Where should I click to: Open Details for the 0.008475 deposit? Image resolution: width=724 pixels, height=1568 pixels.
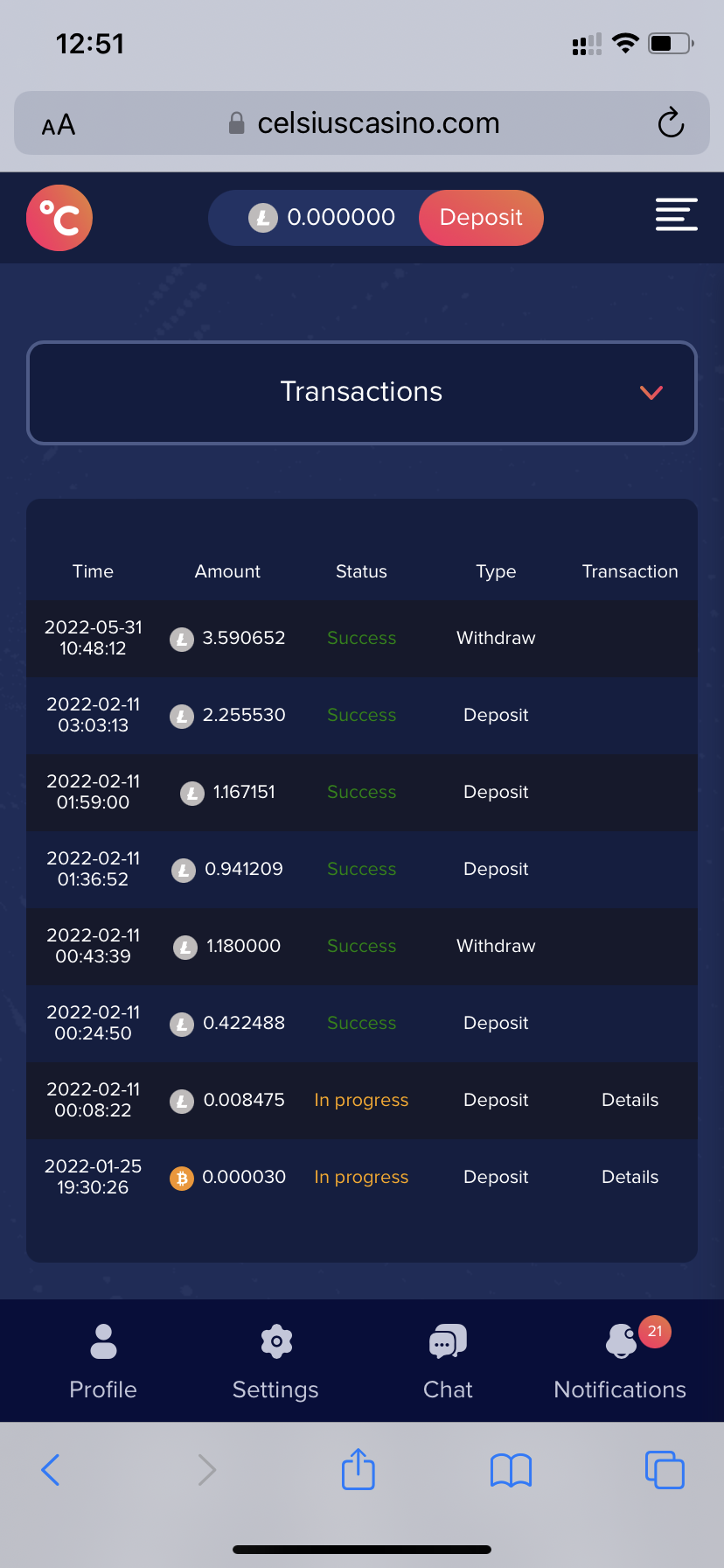pyautogui.click(x=630, y=1100)
